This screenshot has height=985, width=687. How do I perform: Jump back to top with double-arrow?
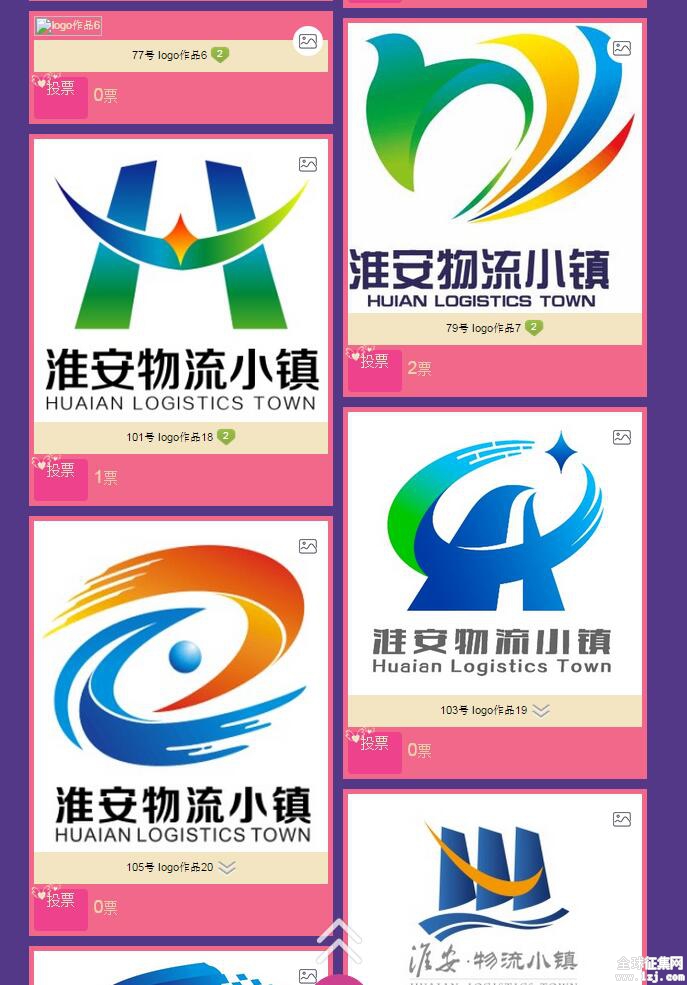[339, 942]
